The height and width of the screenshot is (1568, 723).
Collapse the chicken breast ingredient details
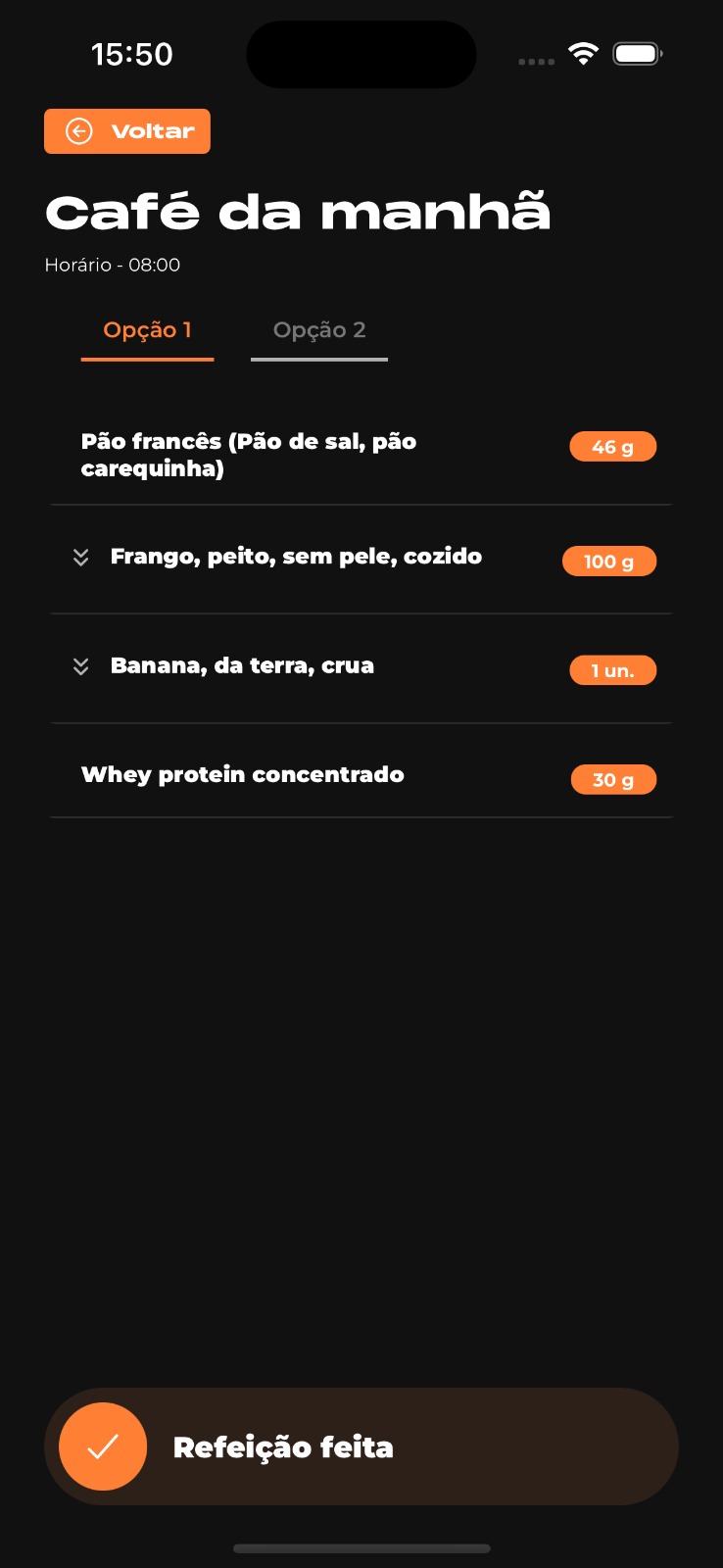(81, 557)
